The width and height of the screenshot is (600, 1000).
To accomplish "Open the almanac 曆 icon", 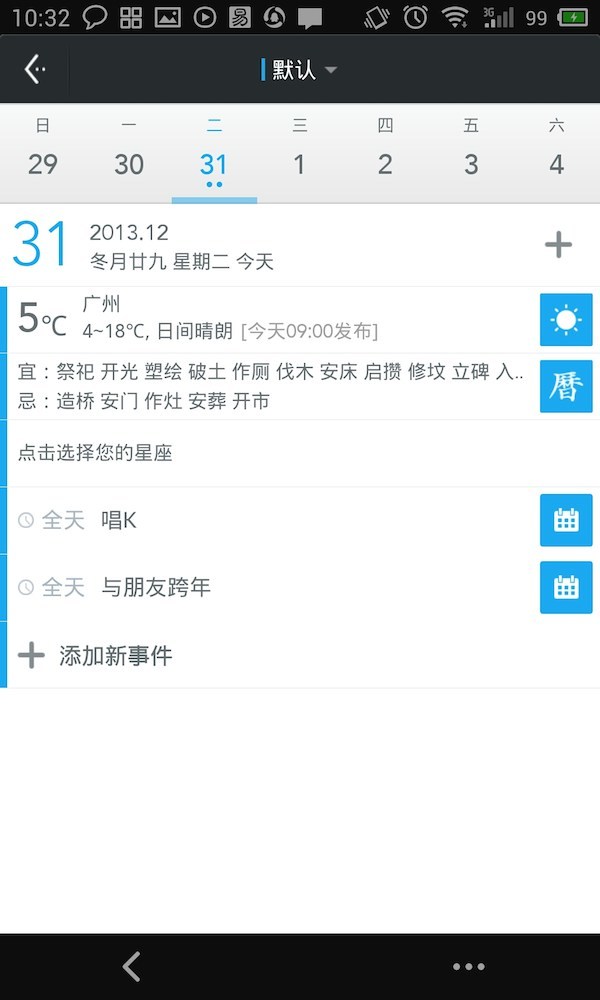I will coord(566,386).
